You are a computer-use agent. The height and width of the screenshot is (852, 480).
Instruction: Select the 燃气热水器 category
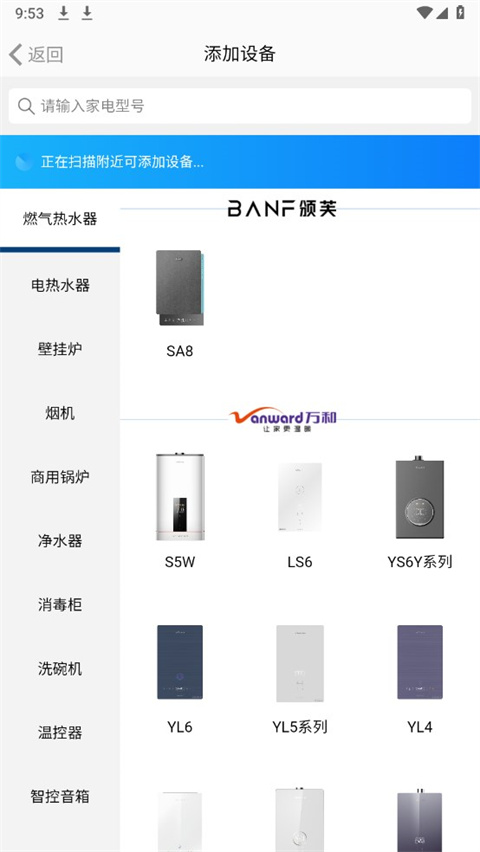60,219
